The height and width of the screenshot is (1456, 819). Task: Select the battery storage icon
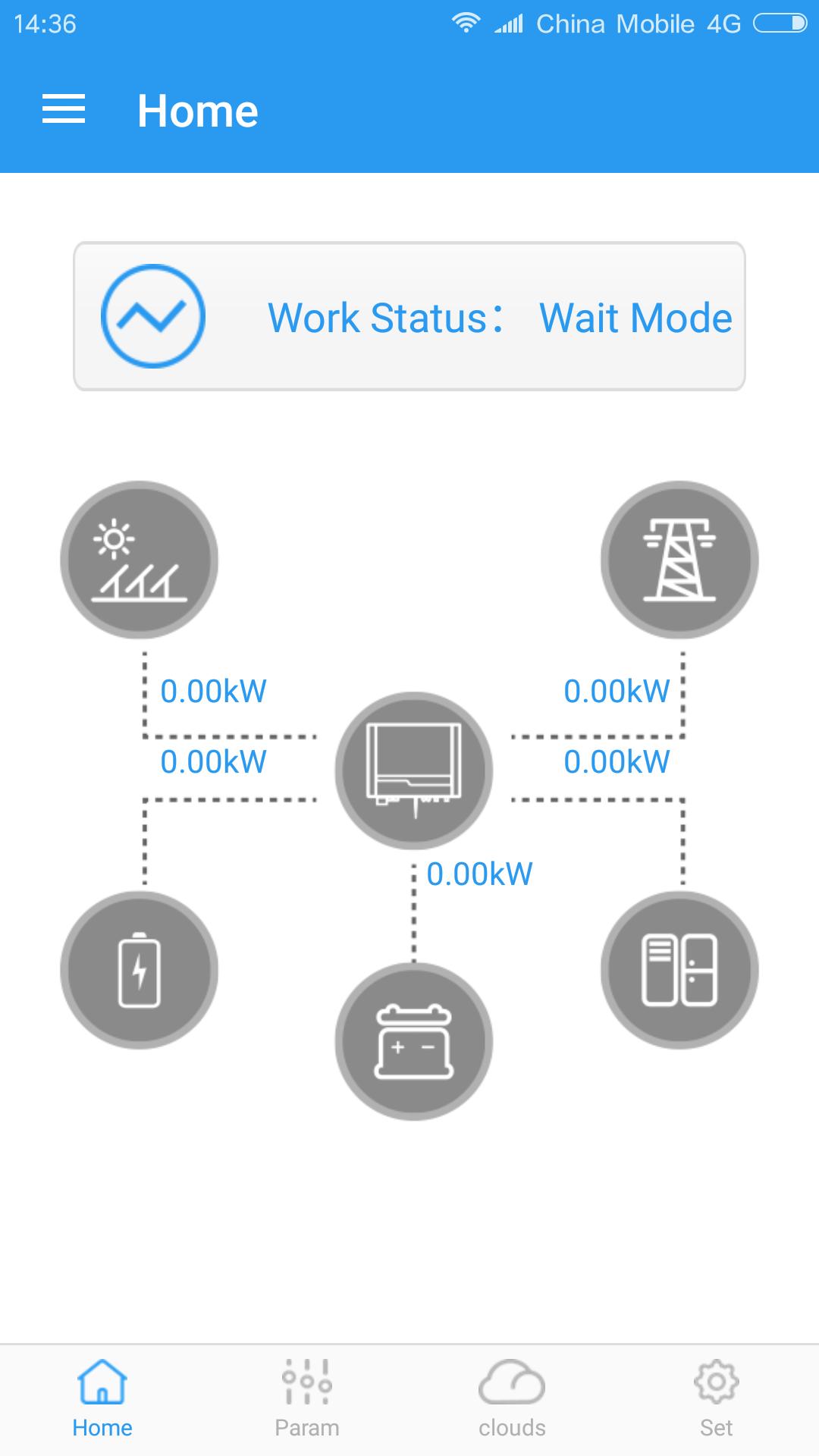click(x=139, y=971)
